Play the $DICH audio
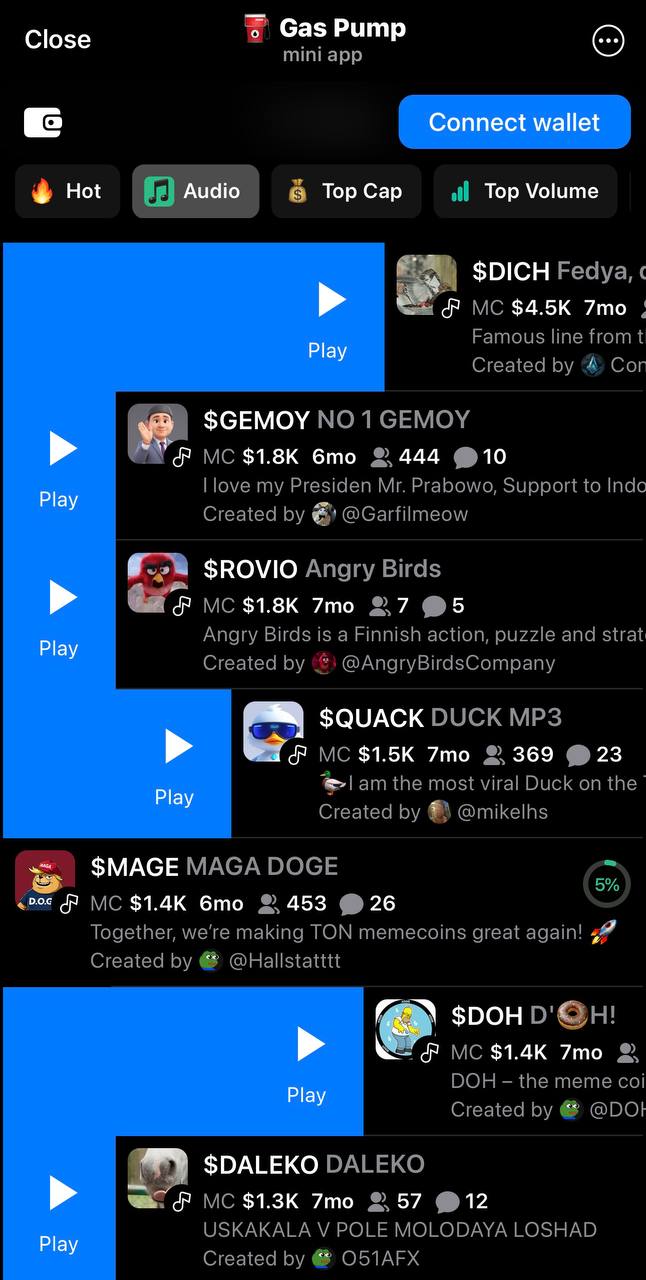646x1280 pixels. click(330, 316)
